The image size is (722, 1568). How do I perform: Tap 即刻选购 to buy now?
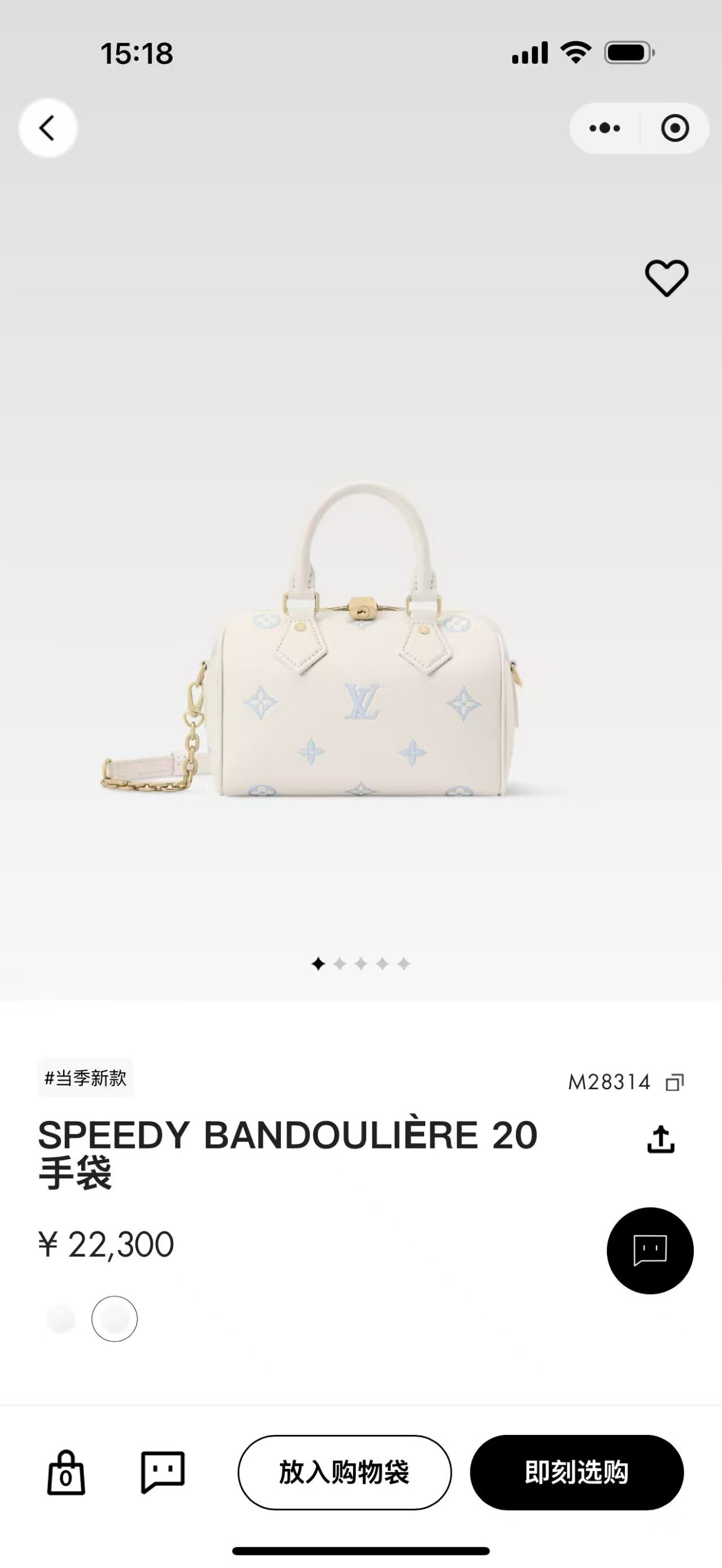tap(576, 1473)
